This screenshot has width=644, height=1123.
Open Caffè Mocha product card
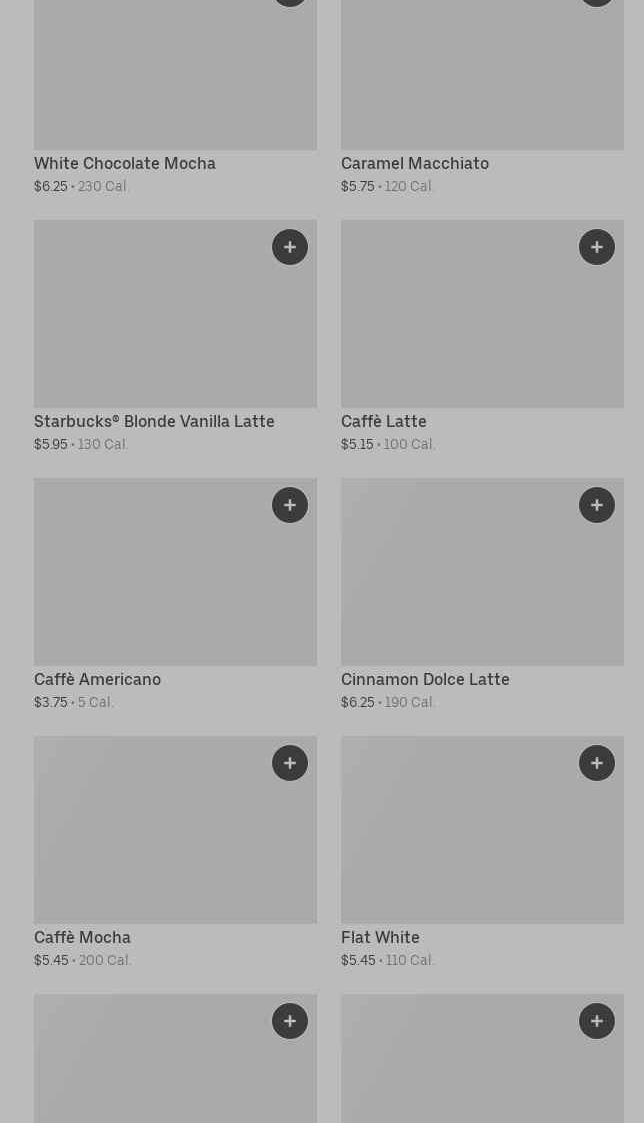click(x=175, y=852)
